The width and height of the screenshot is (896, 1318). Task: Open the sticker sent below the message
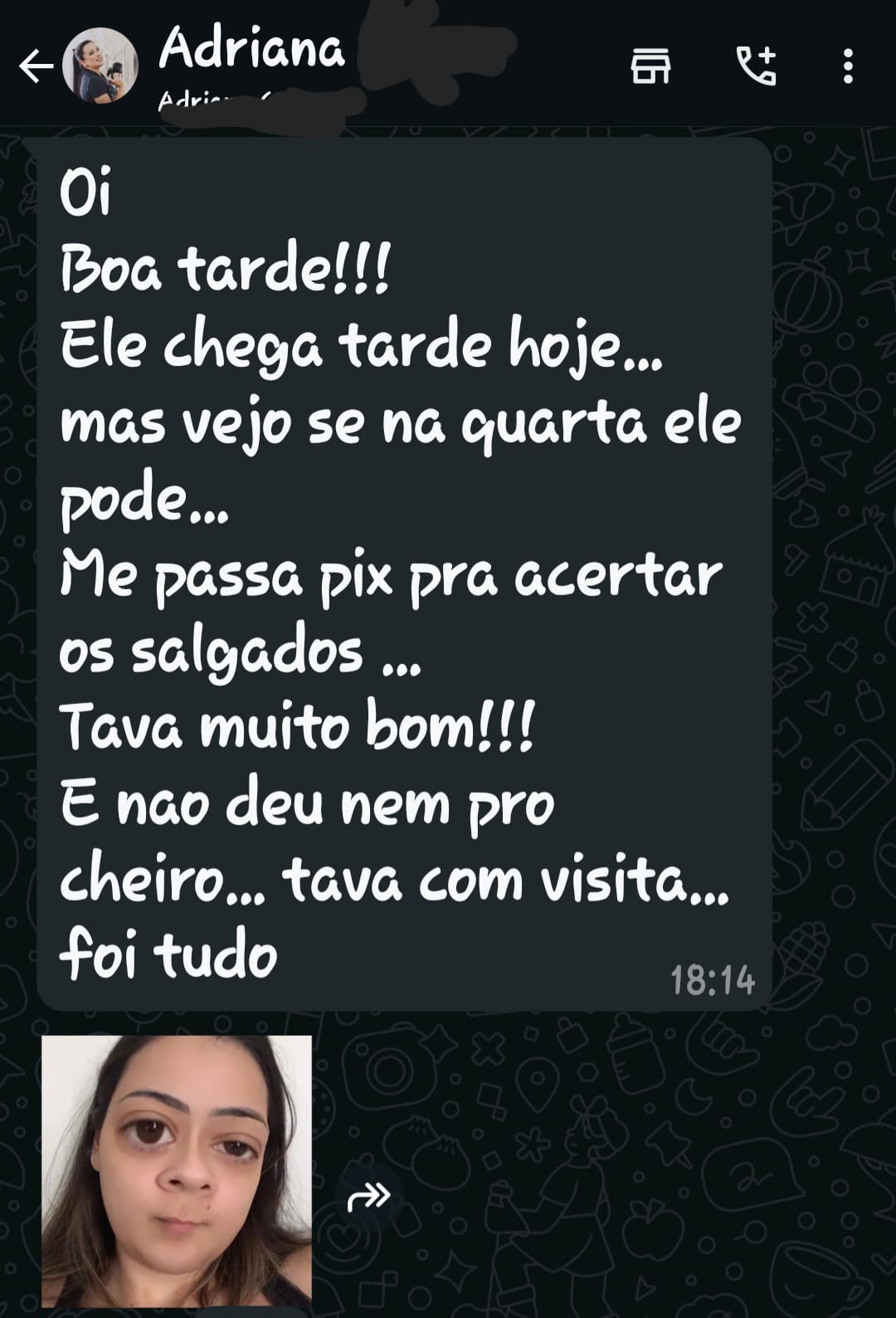coord(177,1169)
